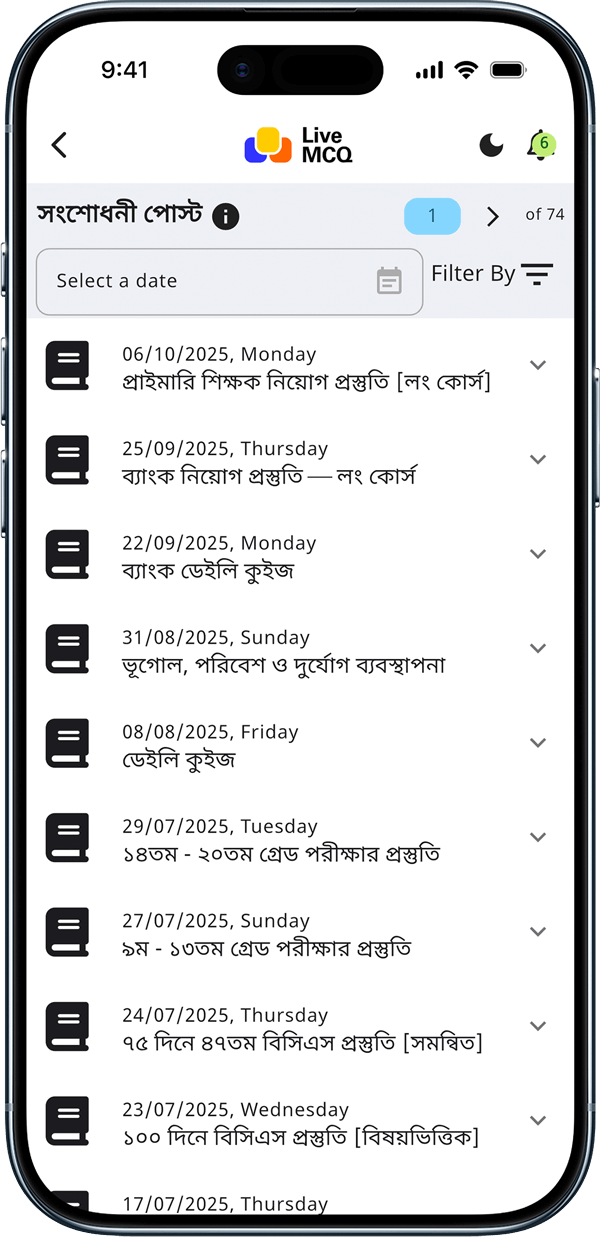This screenshot has width=600, height=1238.
Task: Expand the 08/08/2025 ডেইলি কুইজ row
Action: 538,742
